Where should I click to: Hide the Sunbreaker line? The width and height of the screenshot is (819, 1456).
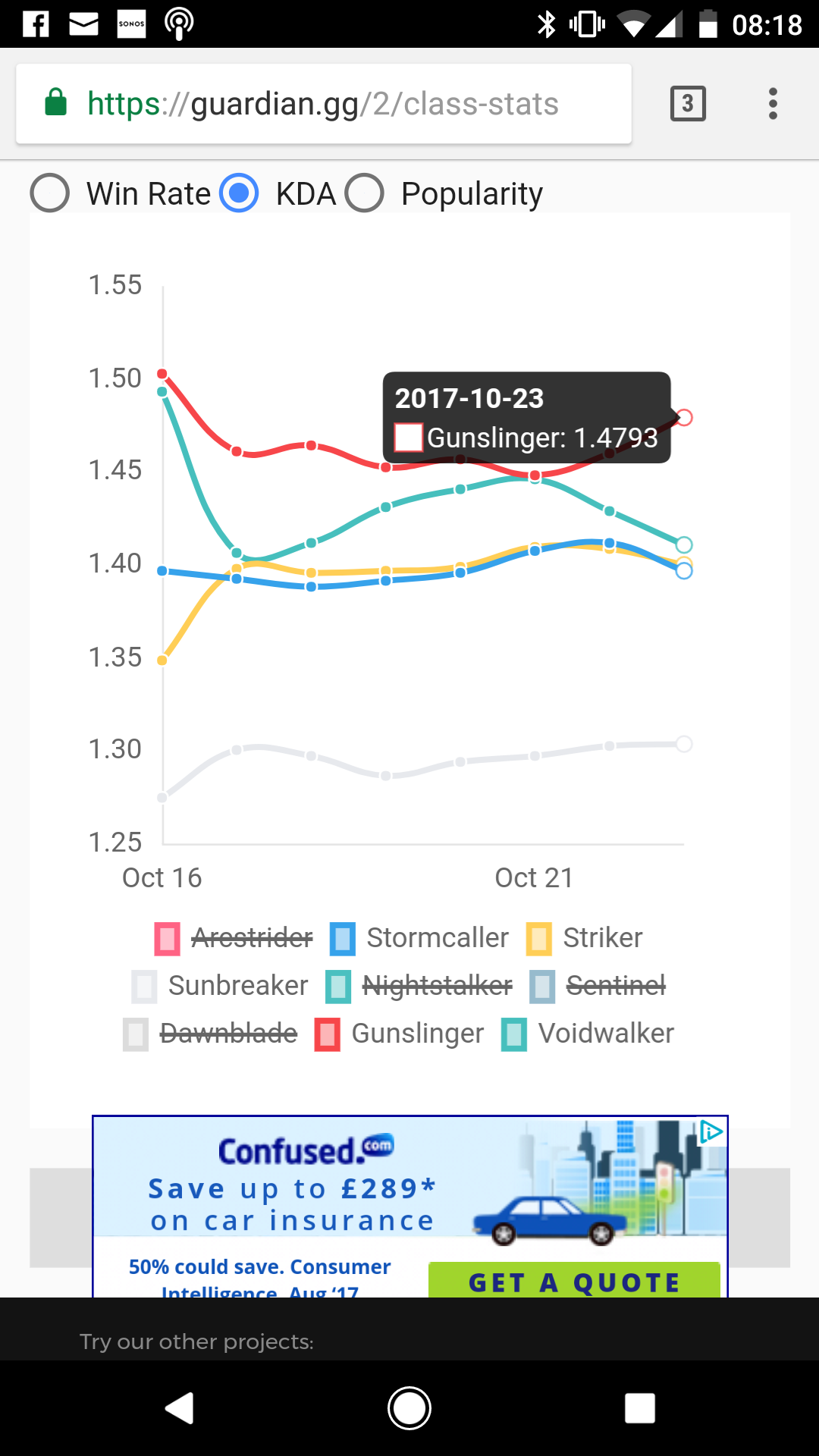tap(220, 986)
